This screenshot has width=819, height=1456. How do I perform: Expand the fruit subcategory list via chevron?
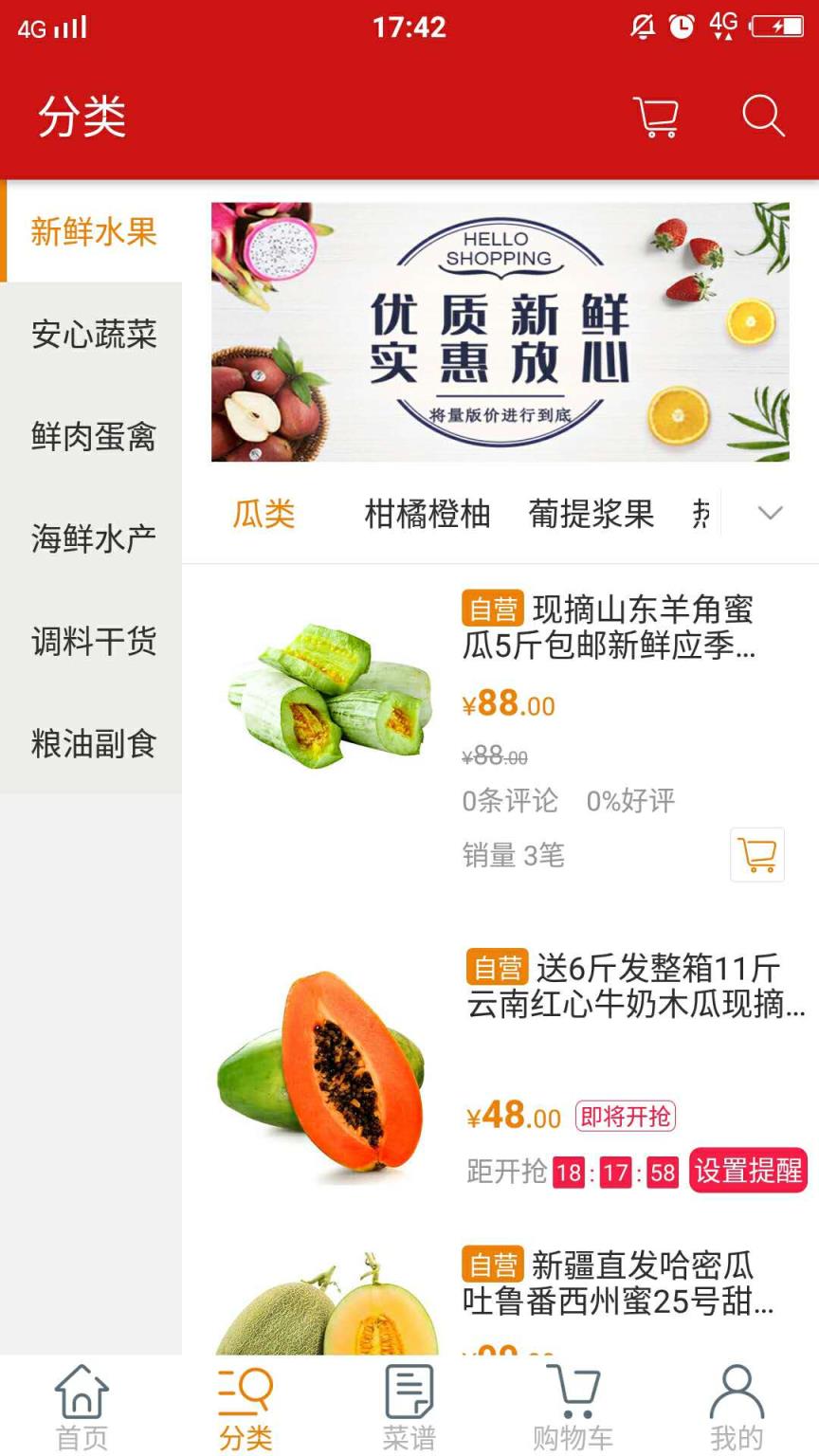pos(770,514)
